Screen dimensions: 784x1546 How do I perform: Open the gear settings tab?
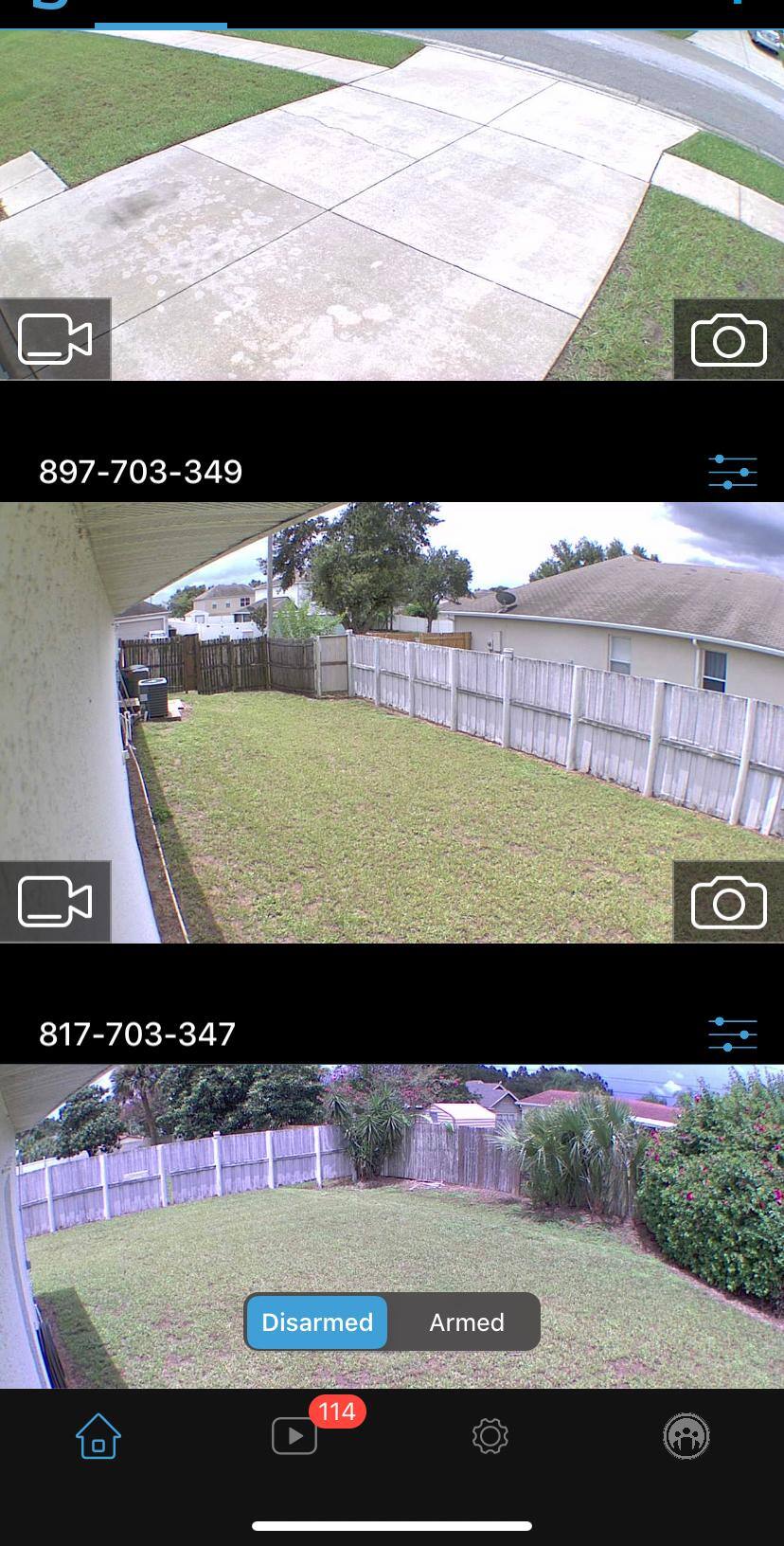click(490, 1436)
